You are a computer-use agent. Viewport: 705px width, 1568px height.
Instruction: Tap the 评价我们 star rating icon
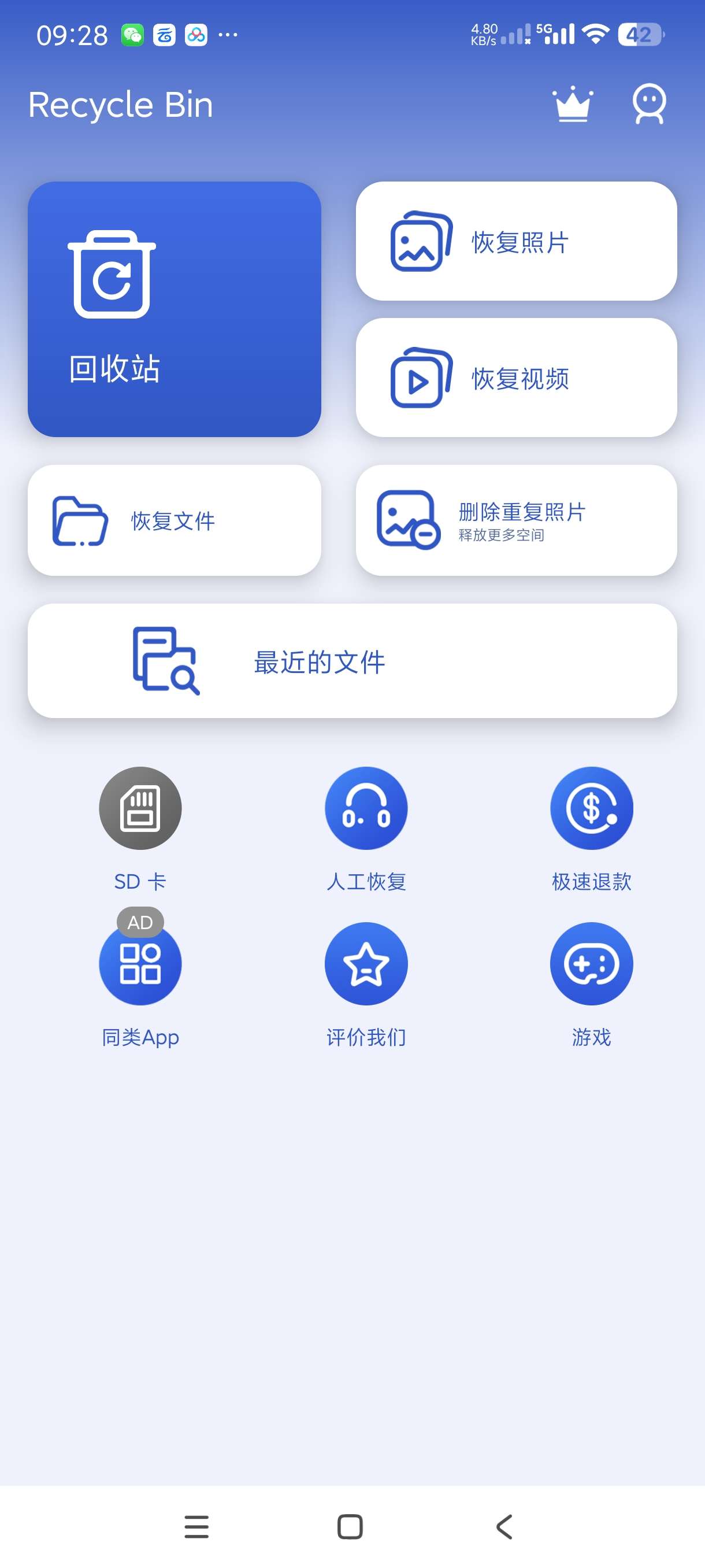click(x=366, y=965)
